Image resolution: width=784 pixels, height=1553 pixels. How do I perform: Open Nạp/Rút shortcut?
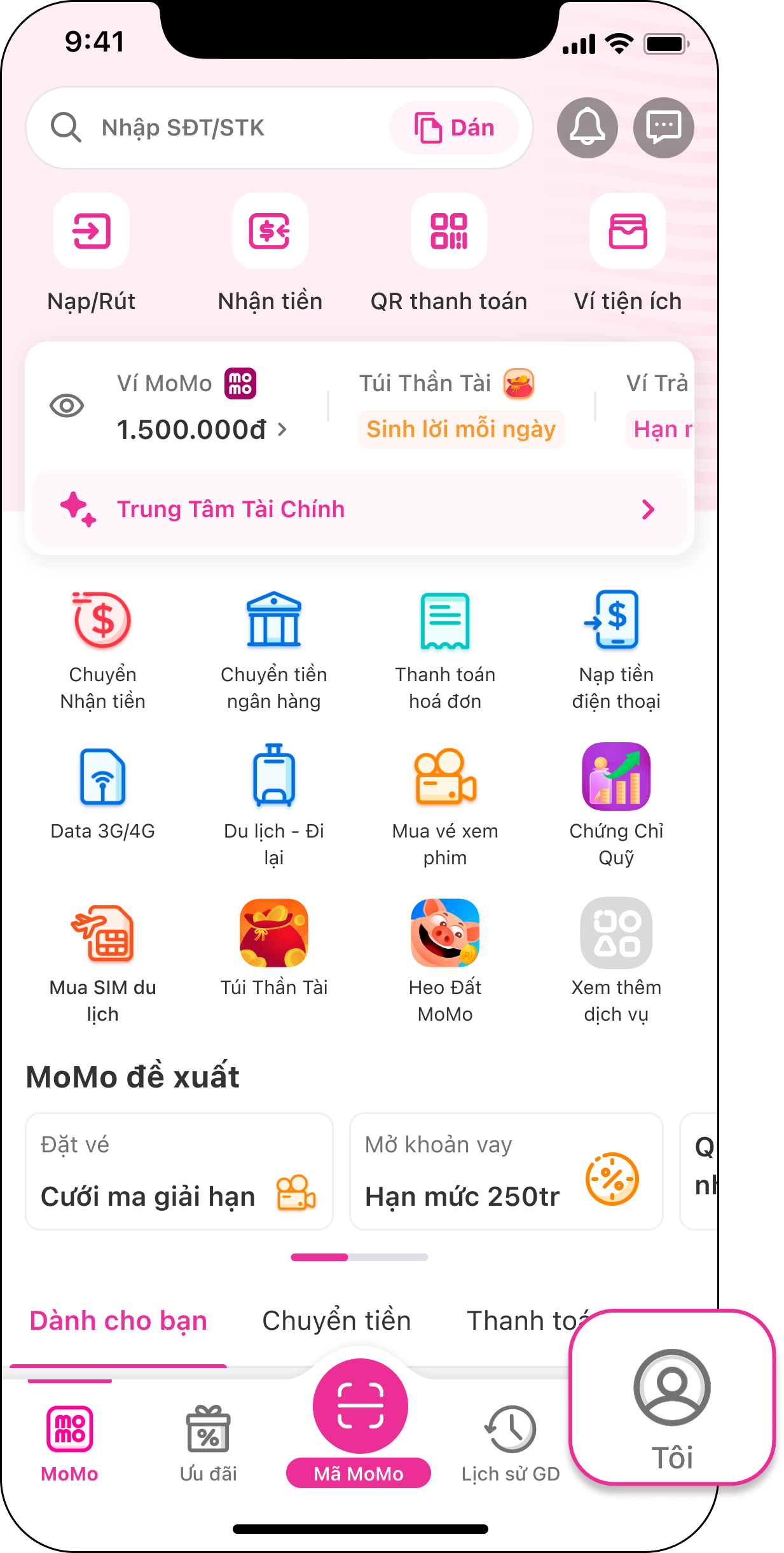(92, 231)
